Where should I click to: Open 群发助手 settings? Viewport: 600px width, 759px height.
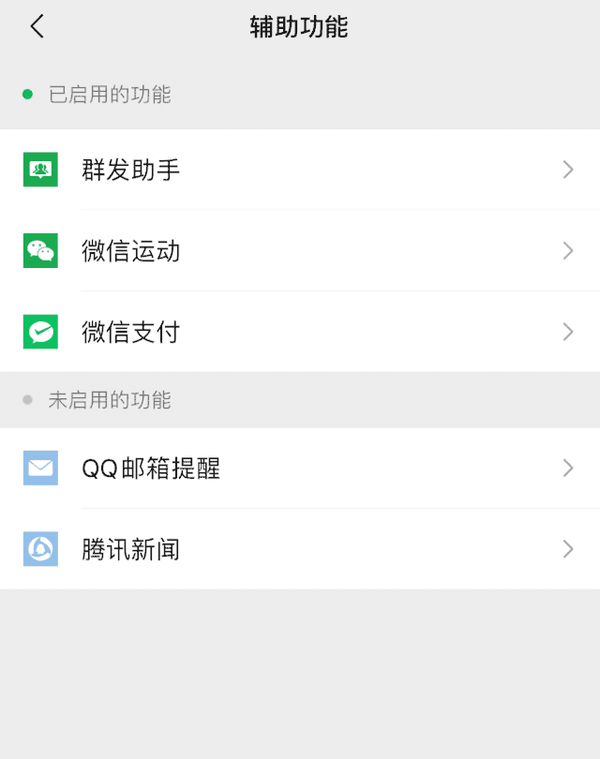coord(300,170)
